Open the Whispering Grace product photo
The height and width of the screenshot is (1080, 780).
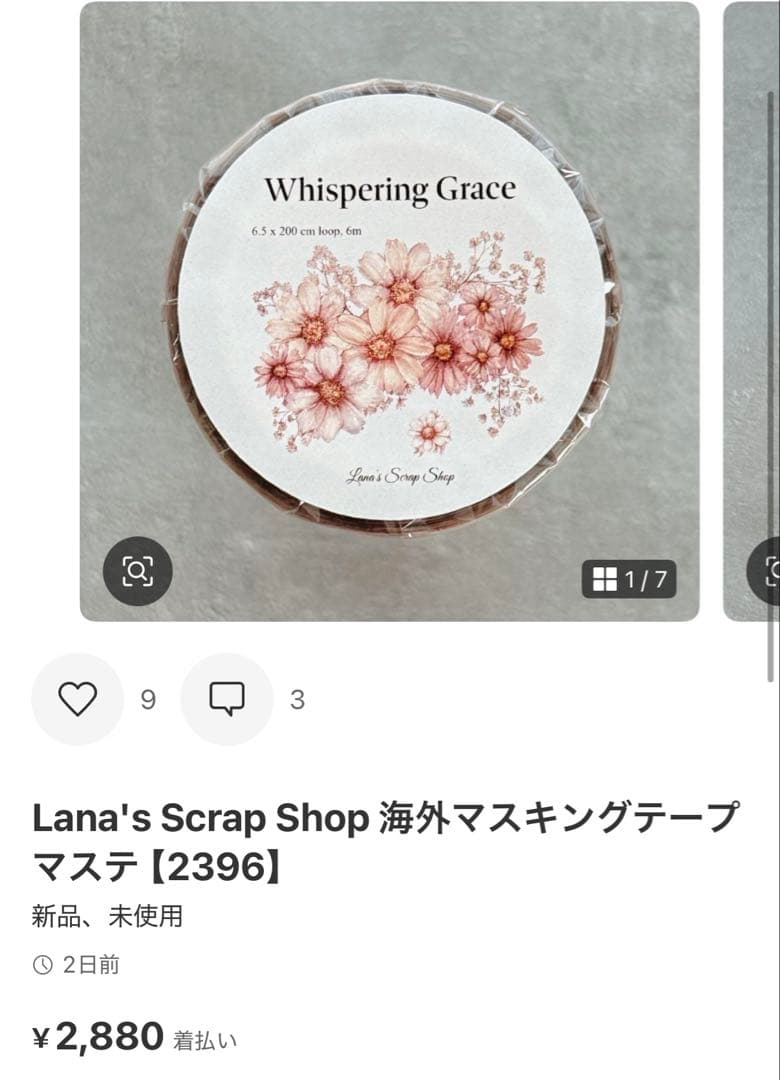tap(390, 310)
